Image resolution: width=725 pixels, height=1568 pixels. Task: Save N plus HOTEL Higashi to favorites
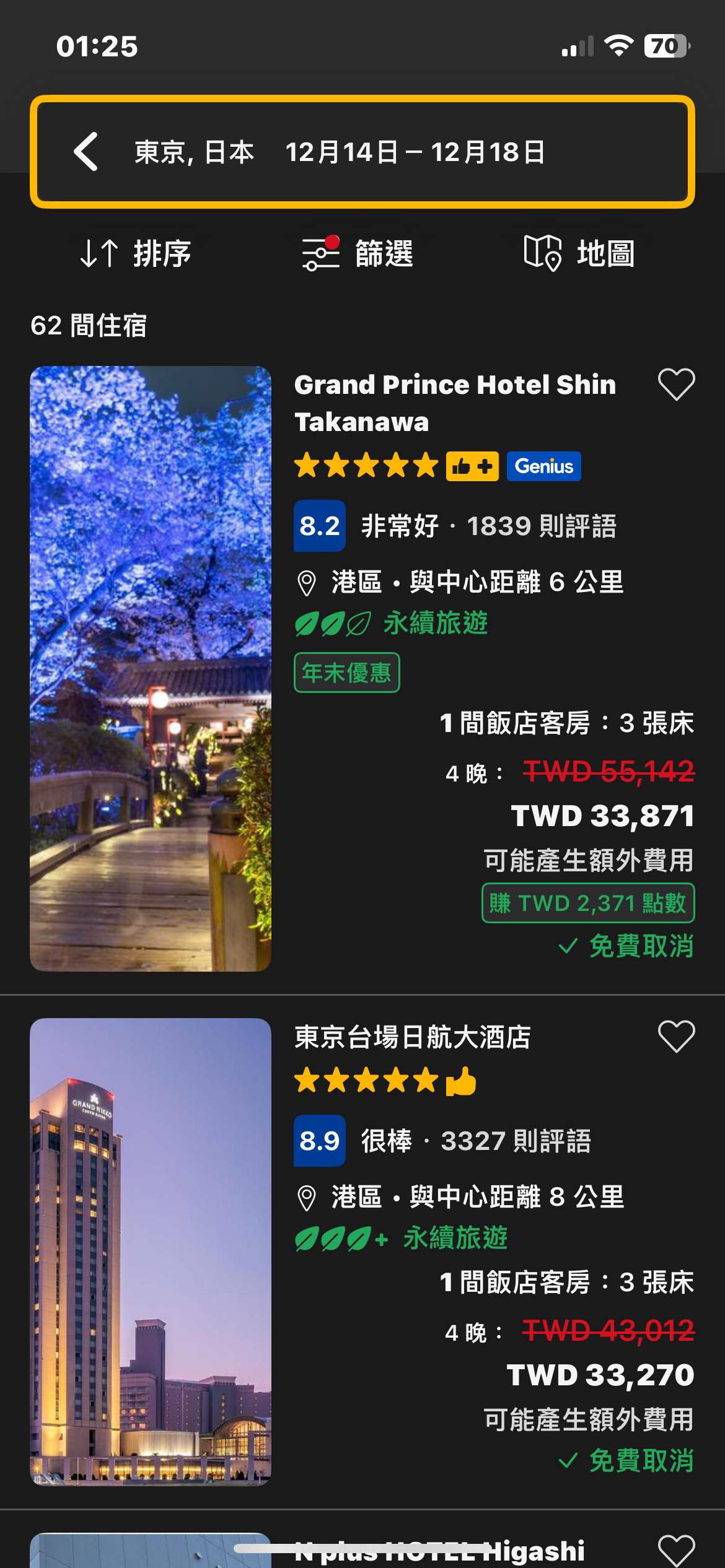(x=675, y=1551)
